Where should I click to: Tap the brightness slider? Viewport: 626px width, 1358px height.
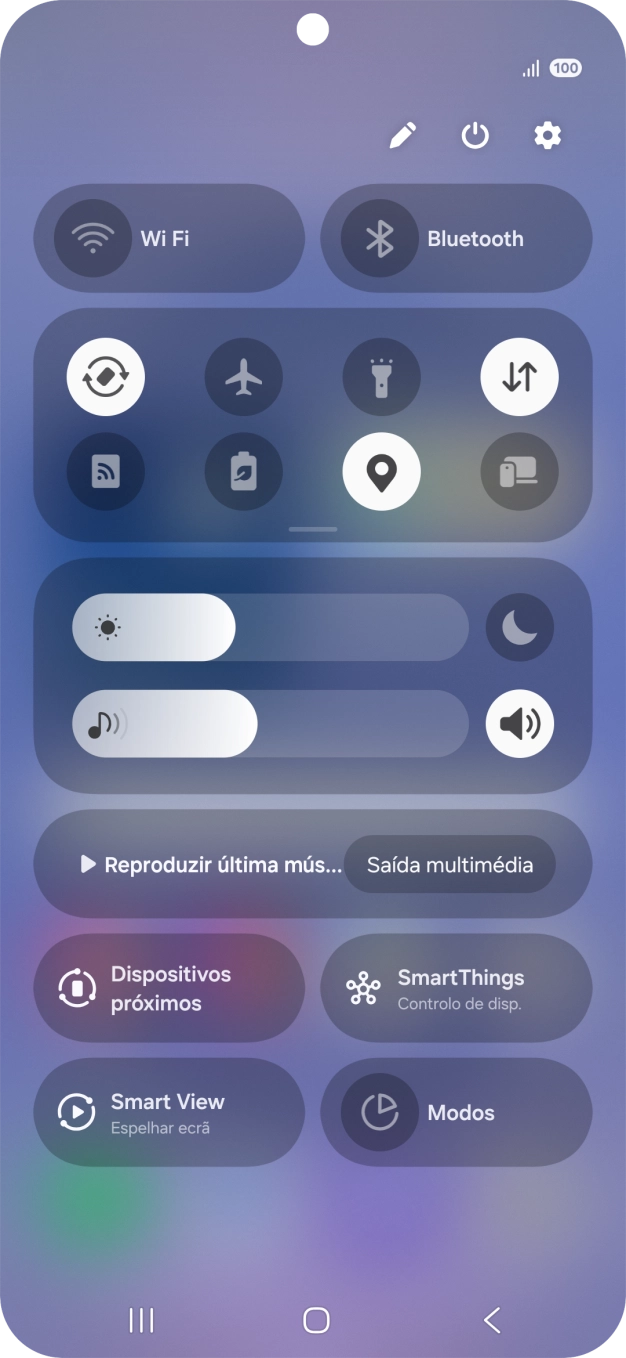click(270, 628)
